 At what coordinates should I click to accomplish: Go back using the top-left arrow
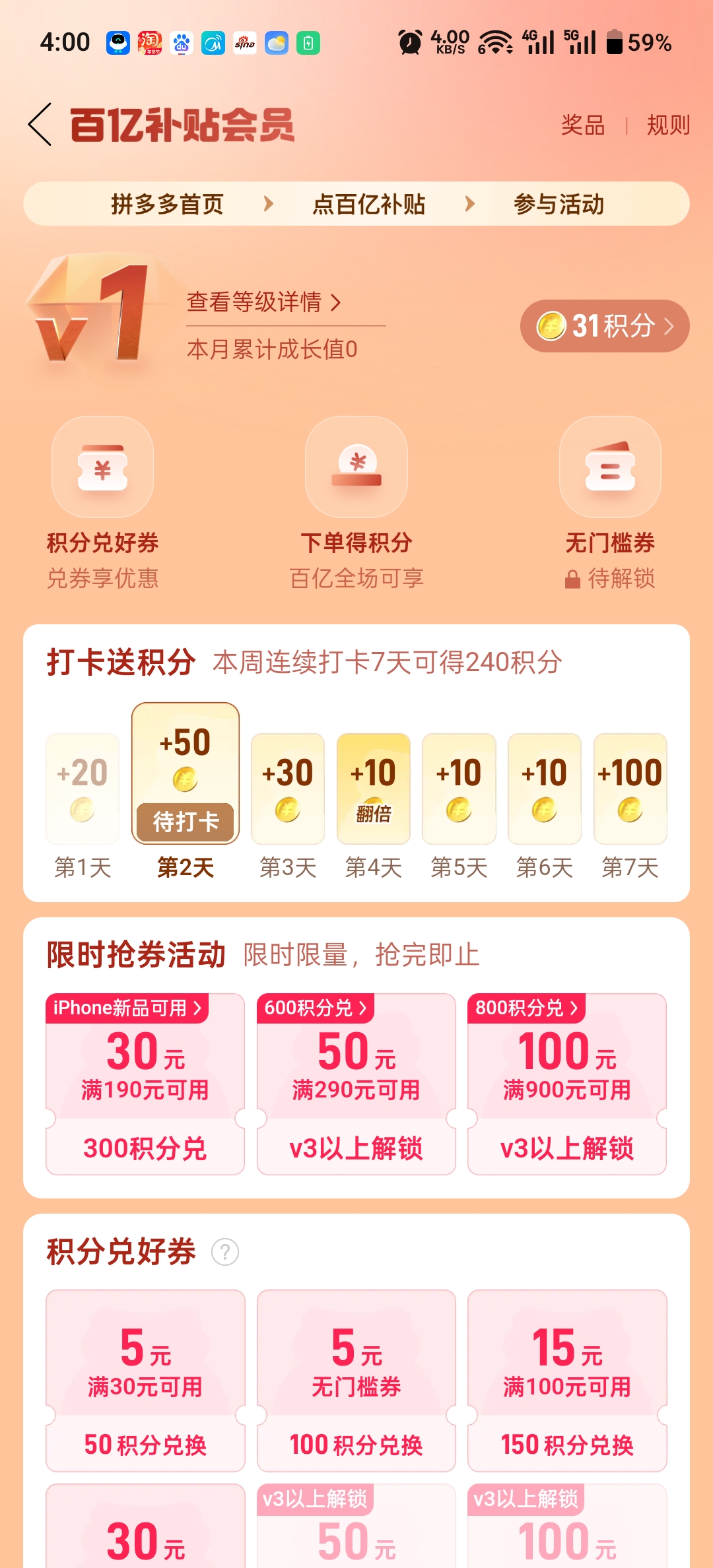(40, 124)
